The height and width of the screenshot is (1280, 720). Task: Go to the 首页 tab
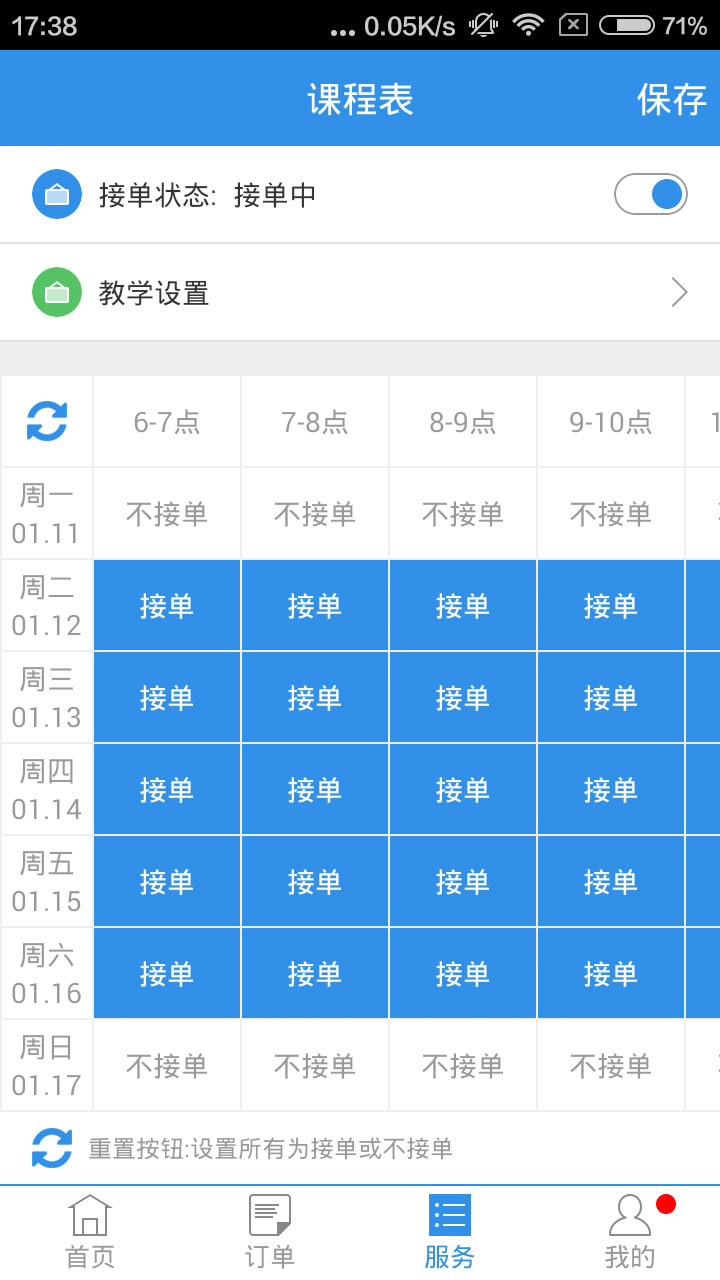coord(90,1232)
